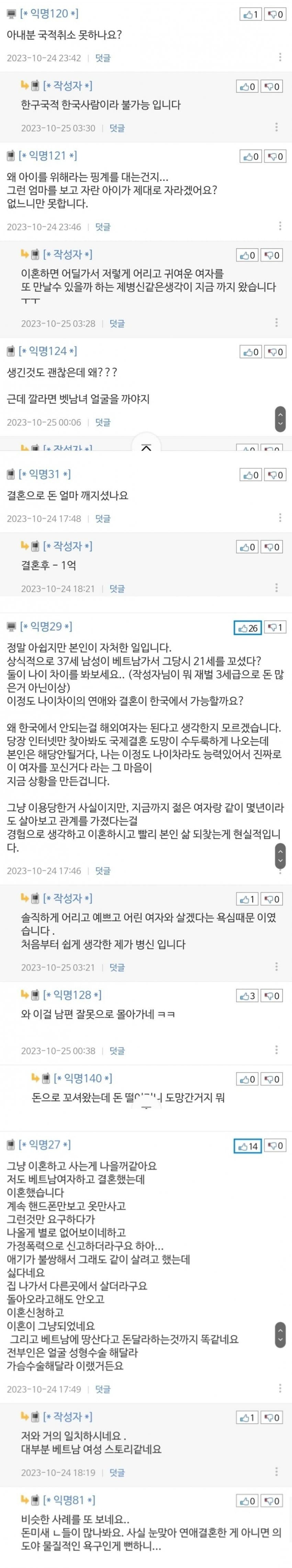Open overflow menu on 익명128's reply
Screen dimensions: 292x1568
pyautogui.click(x=276, y=1050)
